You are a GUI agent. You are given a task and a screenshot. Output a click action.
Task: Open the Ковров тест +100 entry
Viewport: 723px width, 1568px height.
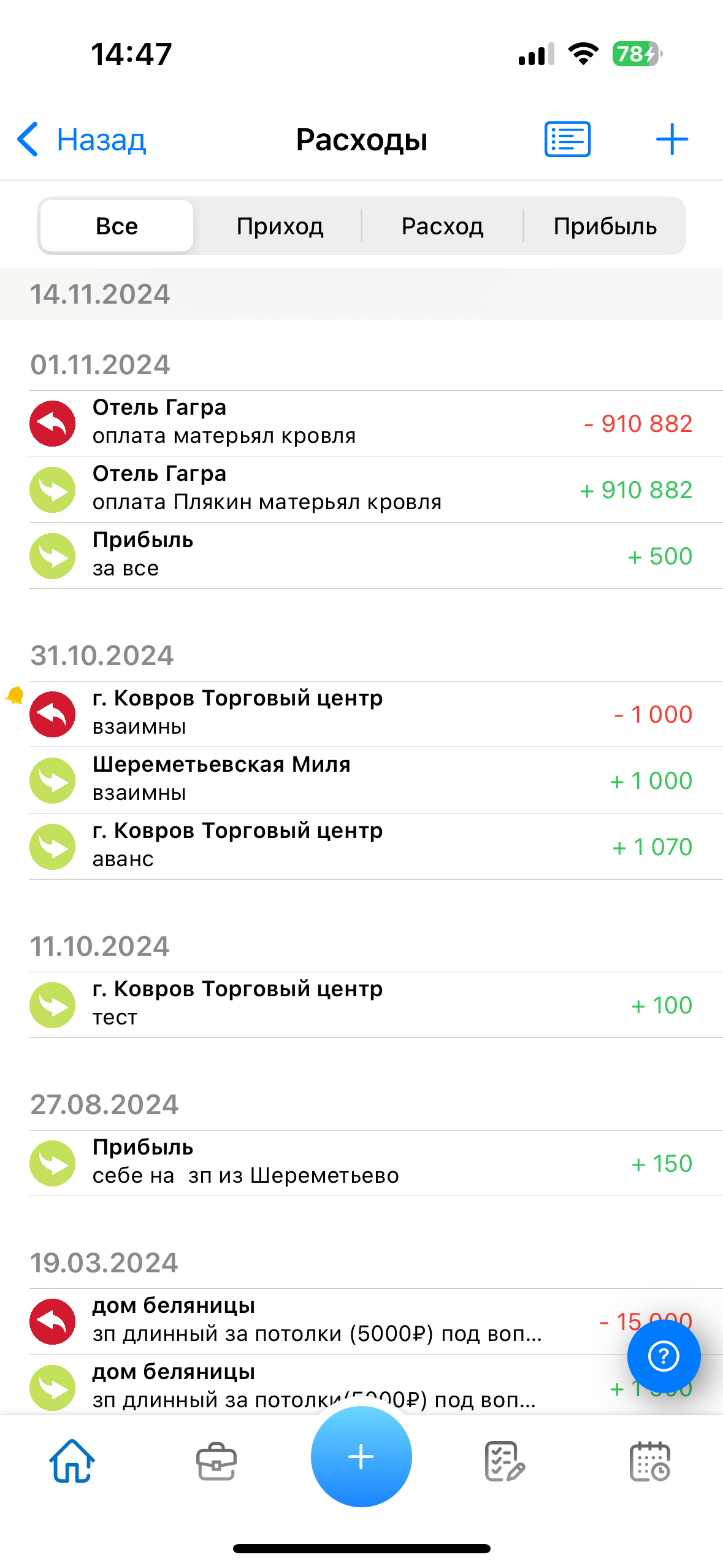(376, 1005)
